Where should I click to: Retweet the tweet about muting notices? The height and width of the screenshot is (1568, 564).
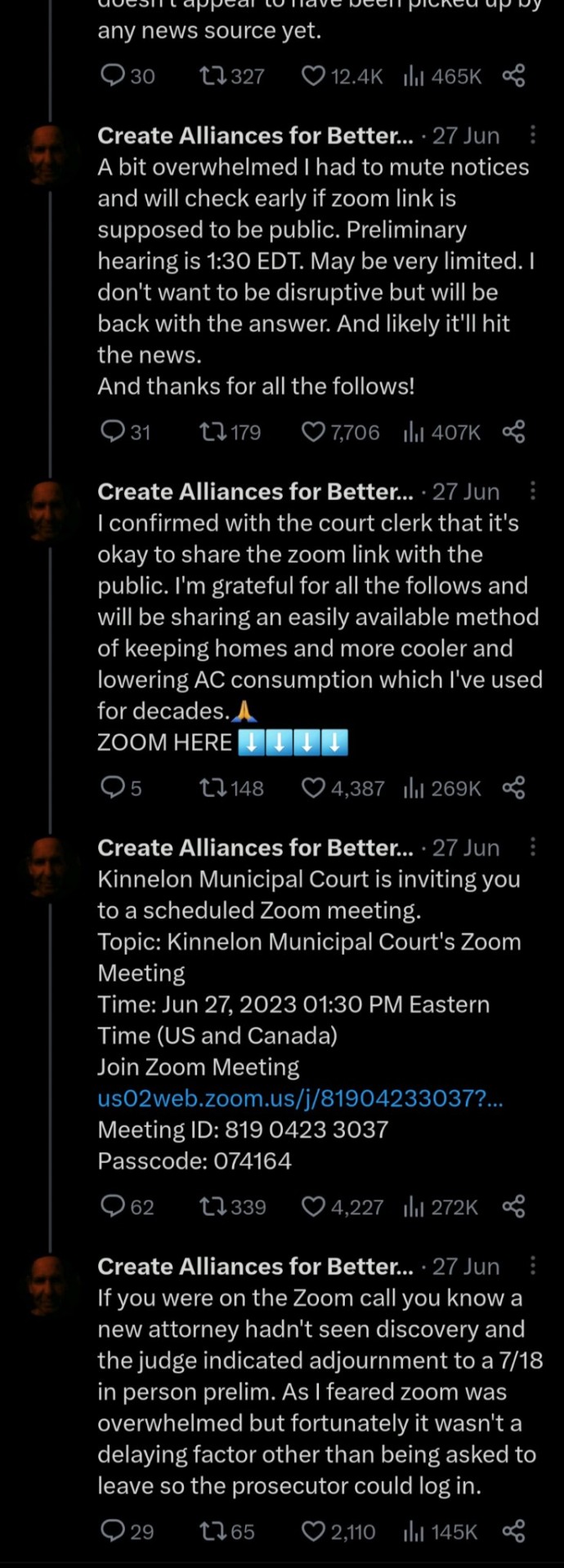click(213, 432)
